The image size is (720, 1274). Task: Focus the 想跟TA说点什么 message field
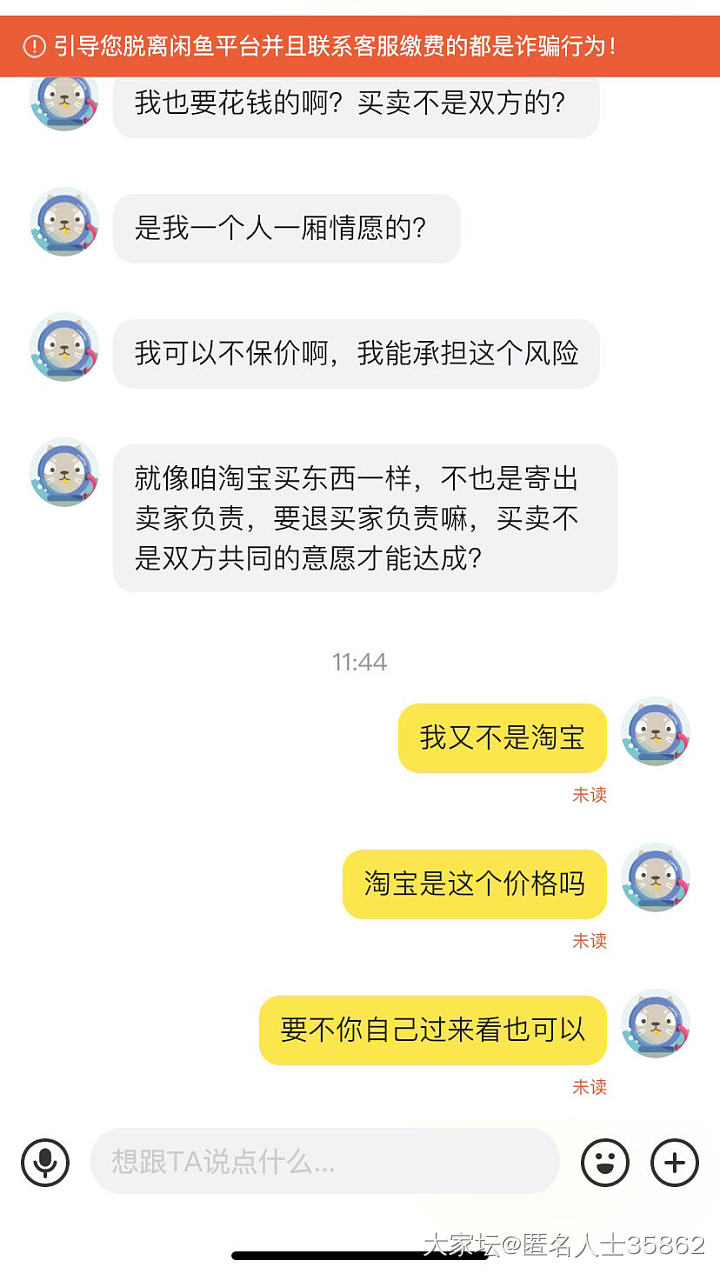324,1161
